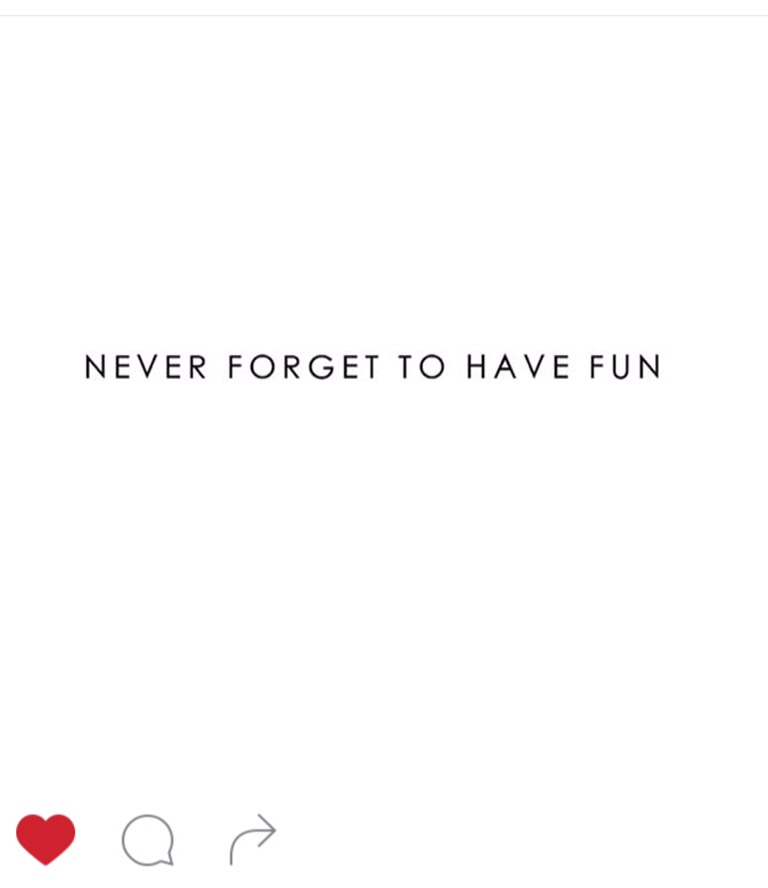Unlike the post with the red heart
This screenshot has height=888, width=768.
pyautogui.click(x=46, y=838)
